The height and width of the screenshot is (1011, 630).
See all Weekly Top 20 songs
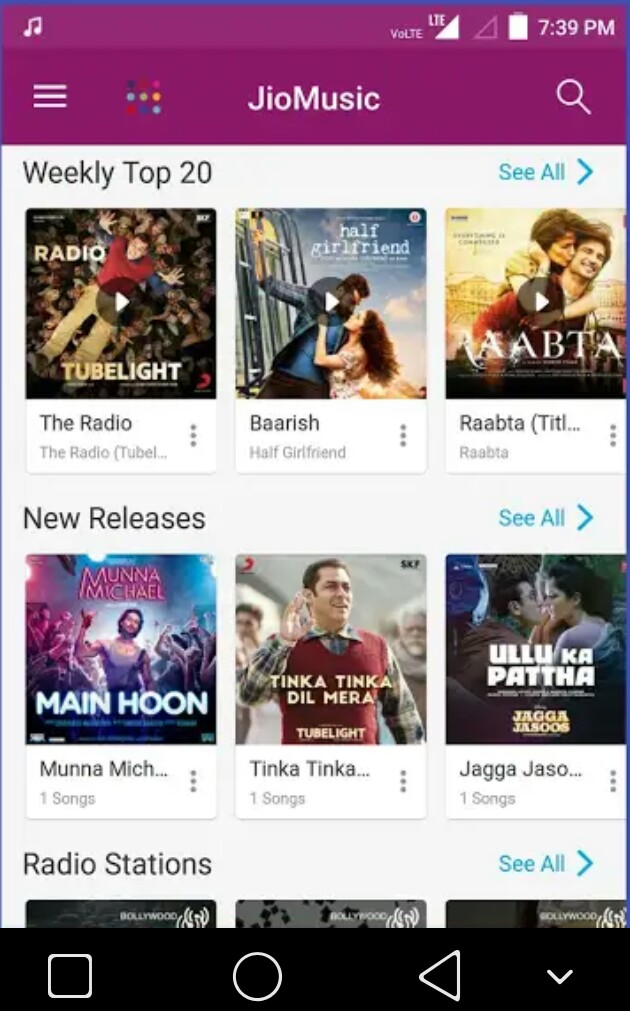coord(546,172)
